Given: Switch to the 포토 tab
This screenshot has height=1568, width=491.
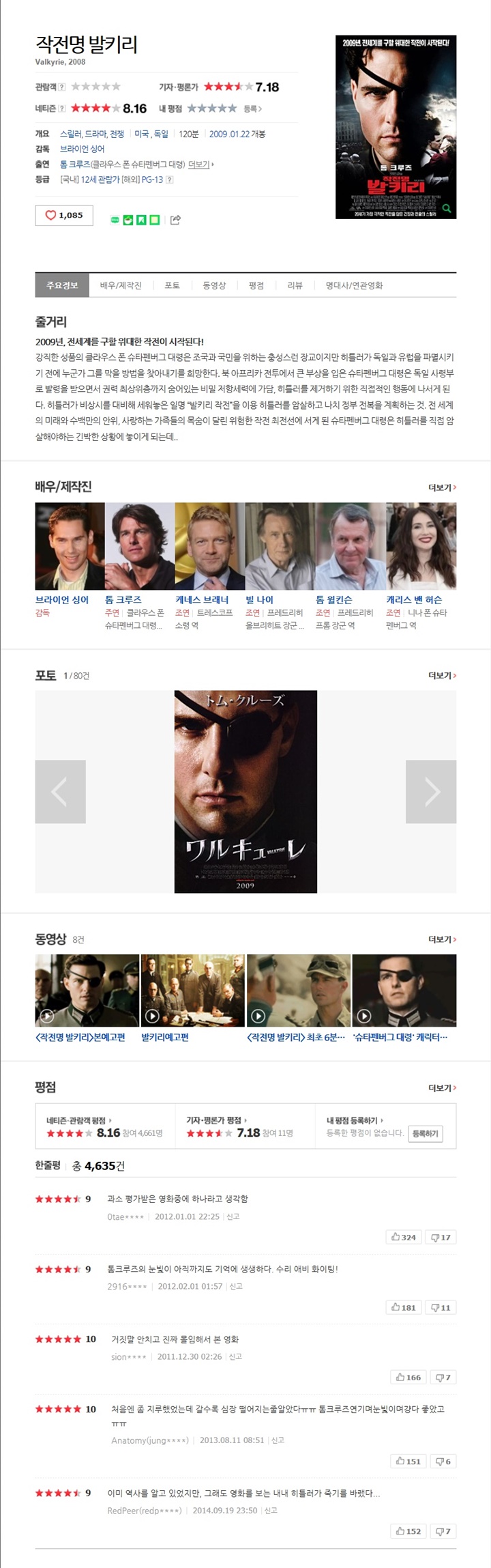Looking at the screenshot, I should tap(172, 285).
